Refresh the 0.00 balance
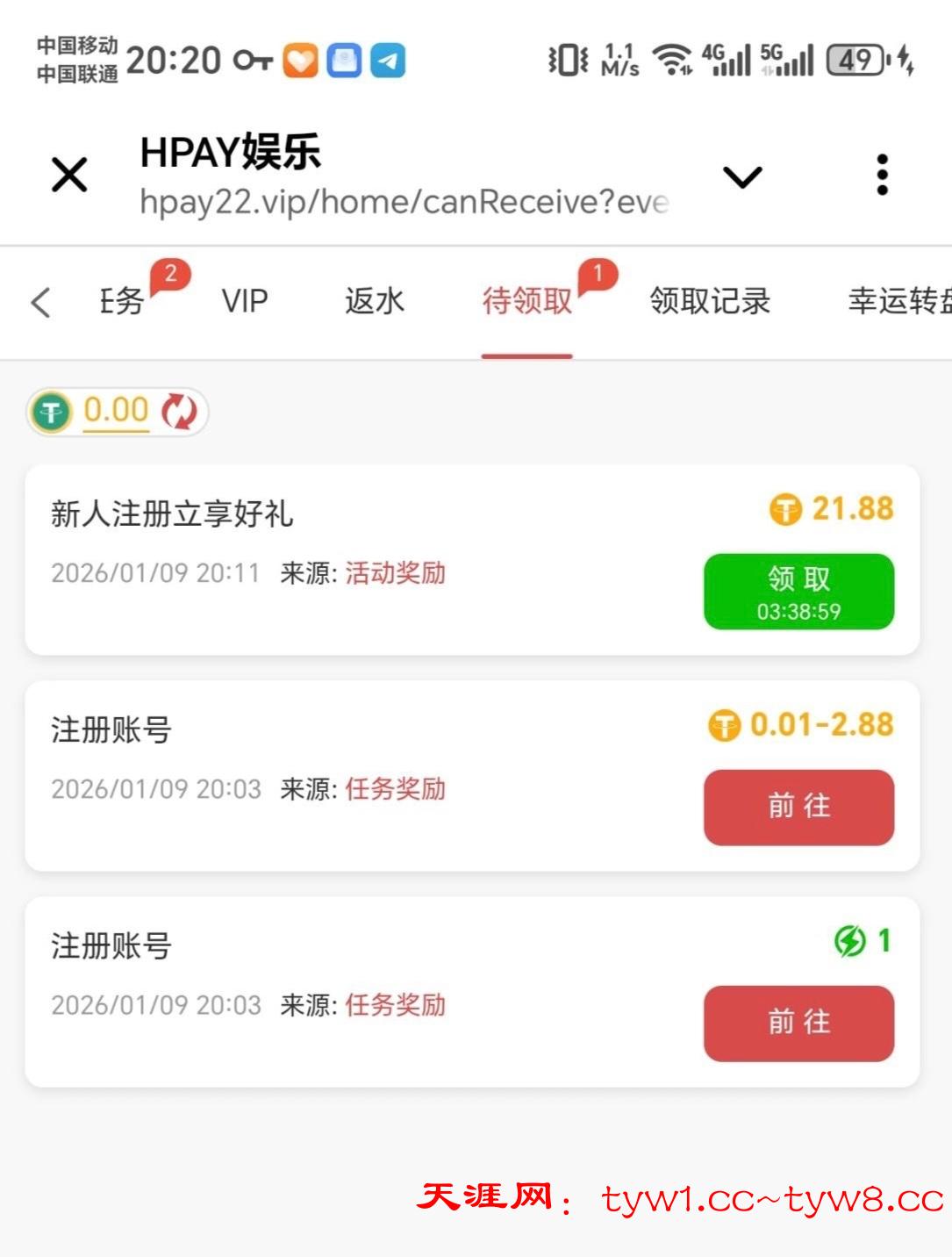Viewport: 952px width, 1257px height. point(180,412)
